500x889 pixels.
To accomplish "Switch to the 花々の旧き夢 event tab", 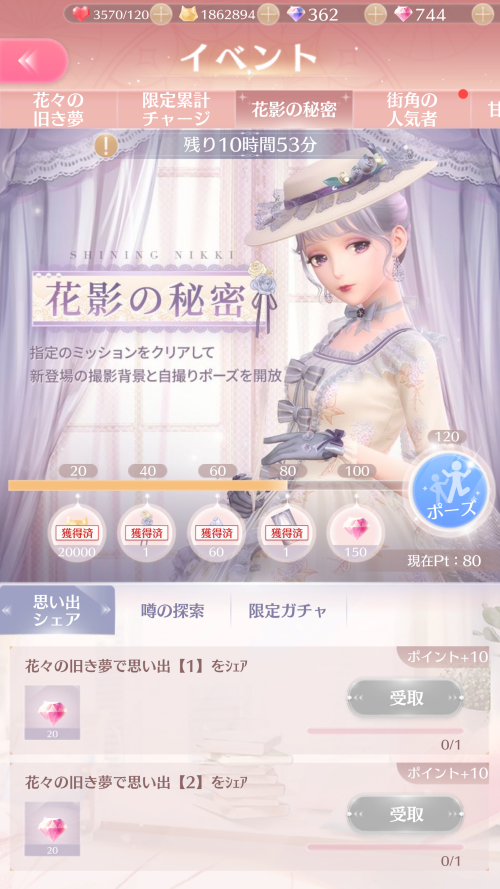I will coord(59,109).
